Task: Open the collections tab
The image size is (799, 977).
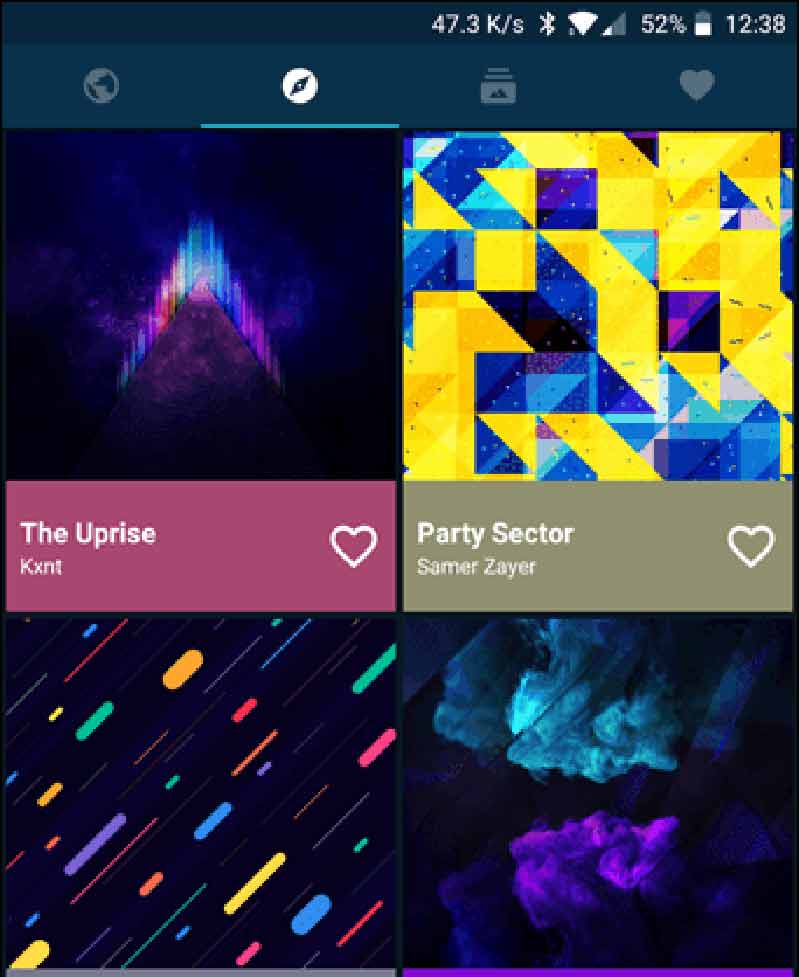Action: click(x=497, y=88)
